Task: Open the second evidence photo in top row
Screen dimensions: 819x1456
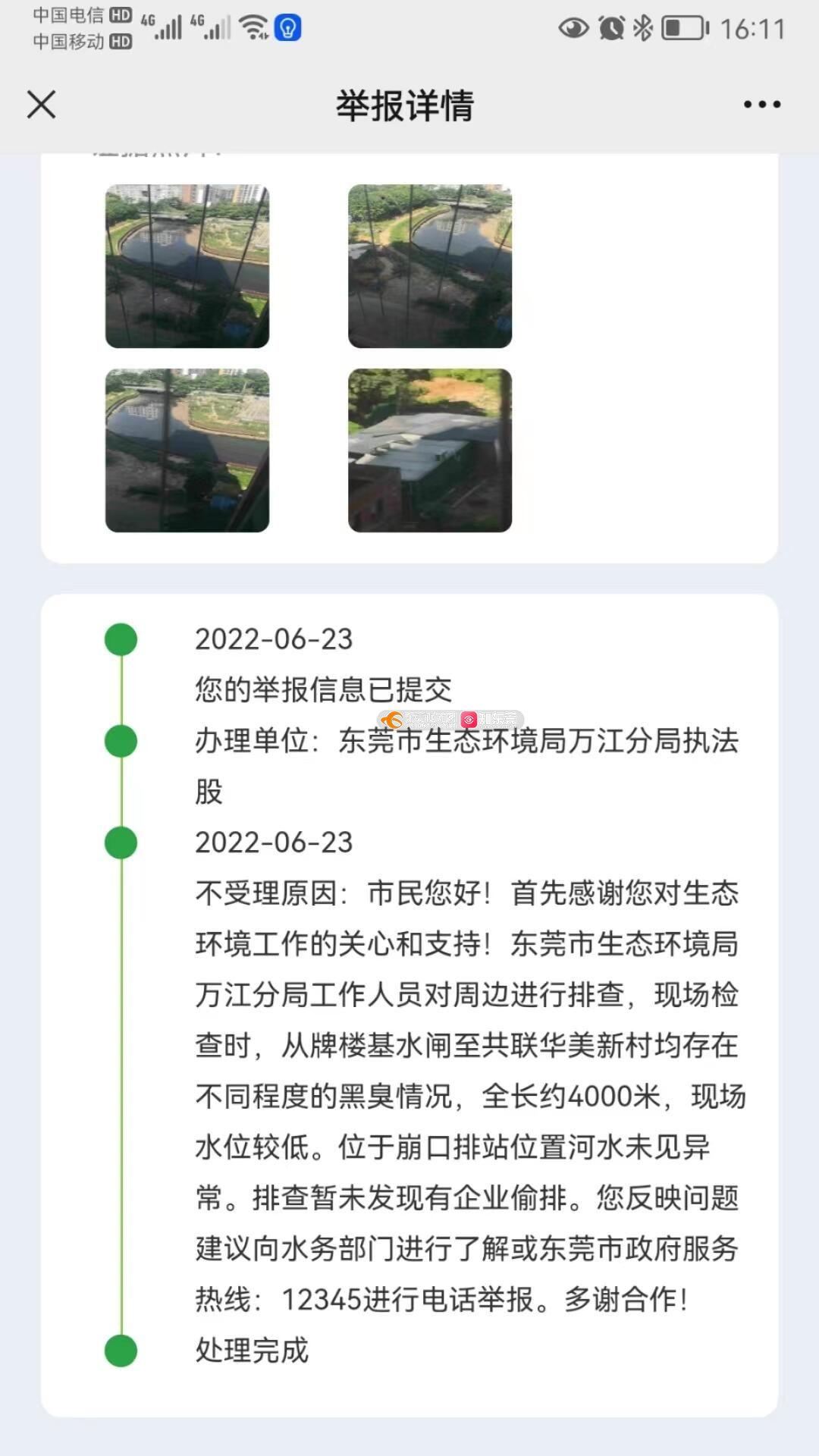Action: point(430,266)
